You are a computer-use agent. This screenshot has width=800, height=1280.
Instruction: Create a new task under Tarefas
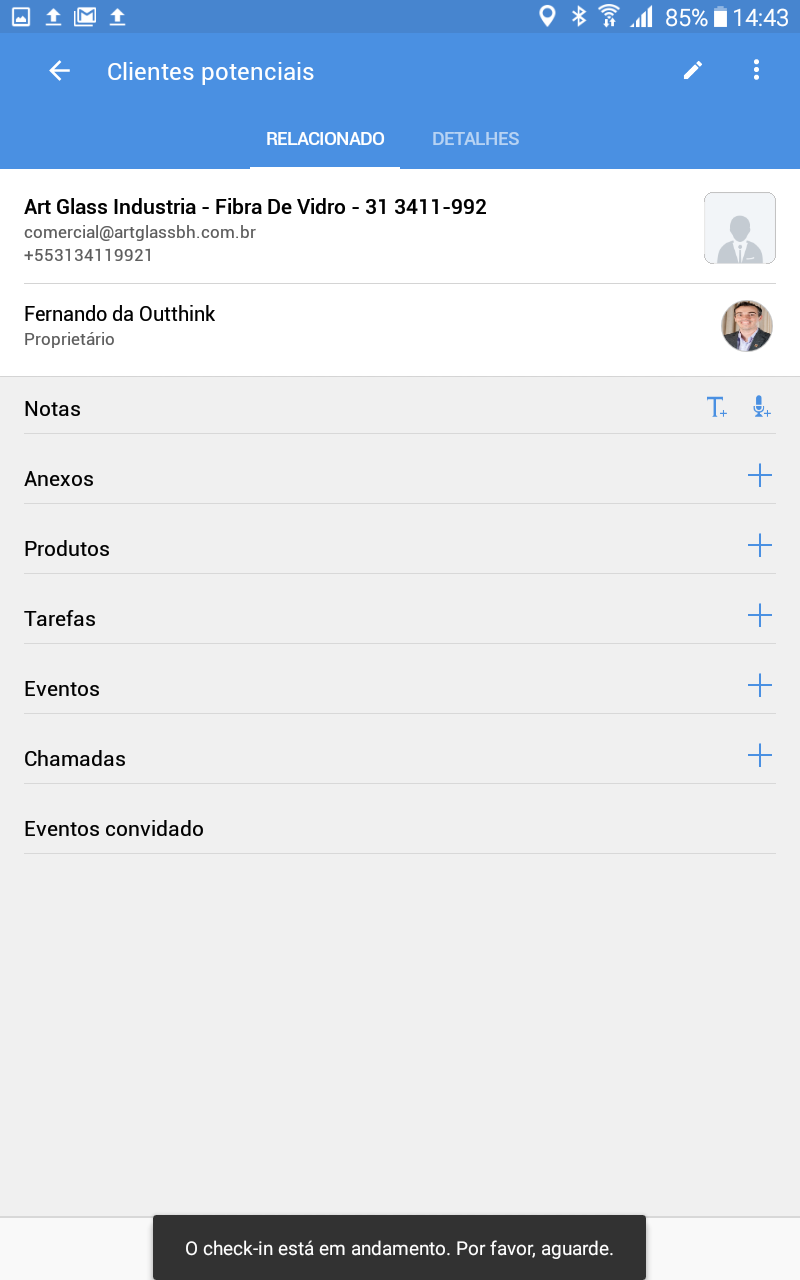click(760, 616)
